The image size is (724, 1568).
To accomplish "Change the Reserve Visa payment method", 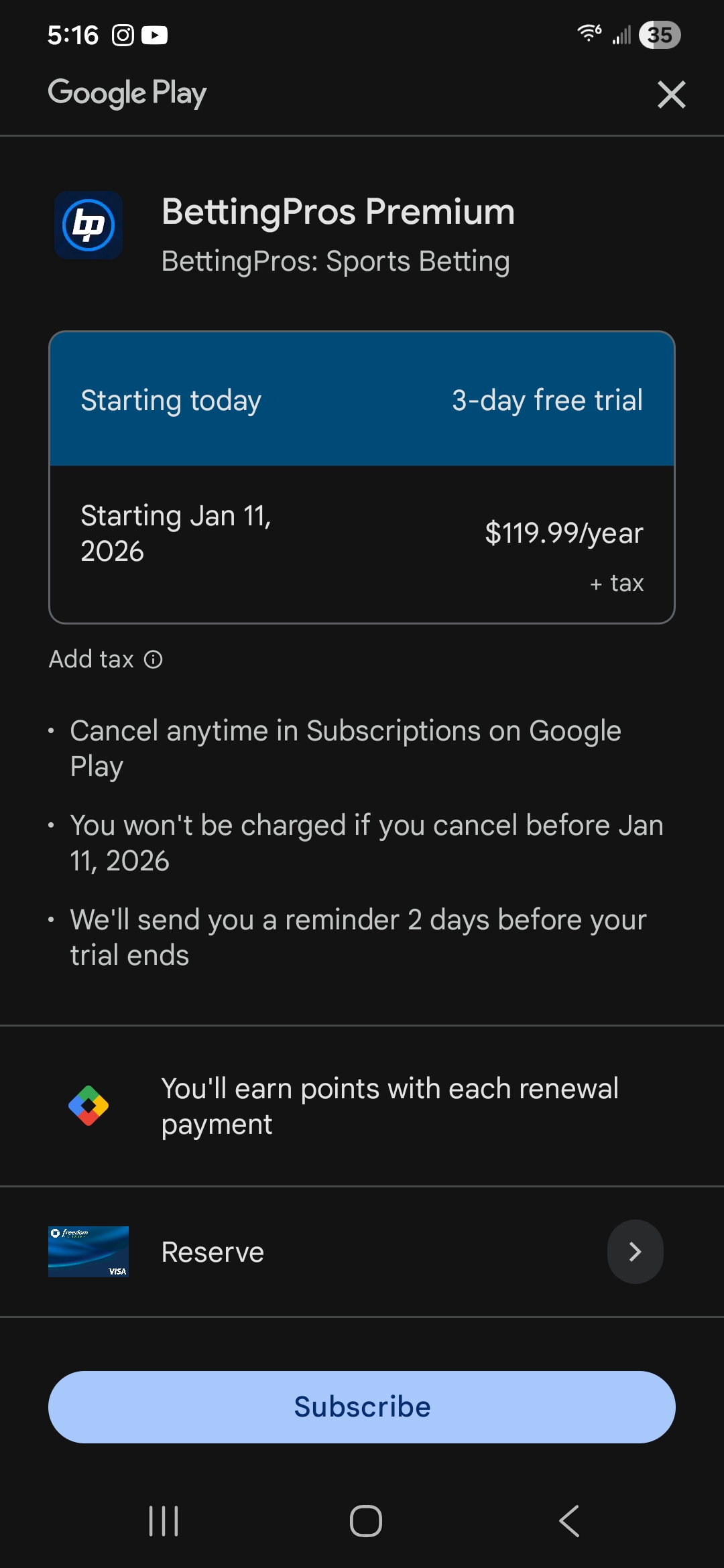I will click(x=362, y=1252).
